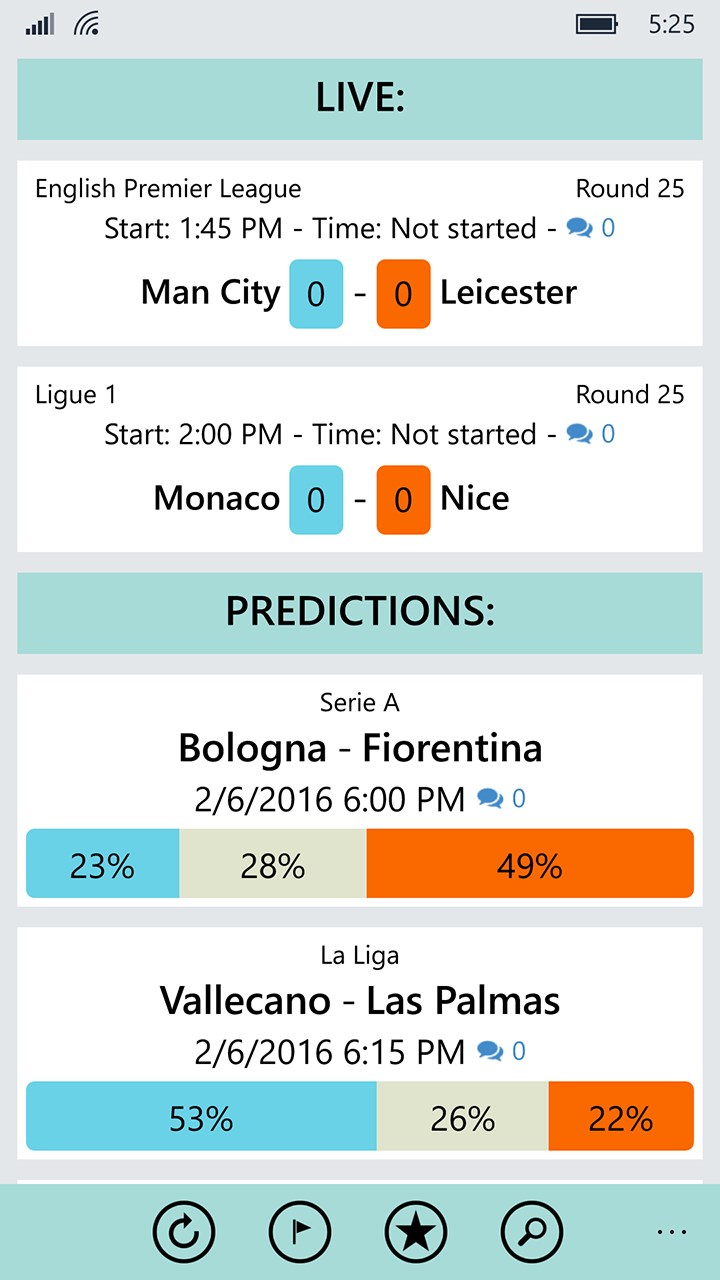720x1280 pixels.
Task: Open comments for Vallecano - Las Palmas
Action: (502, 1051)
